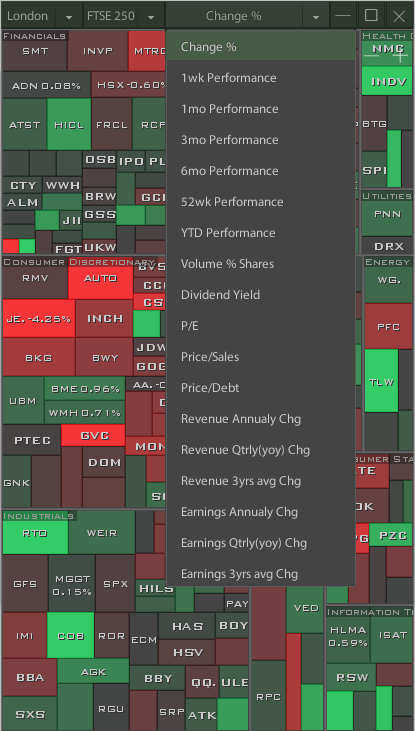Select YTD Performance option
The image size is (415, 731).
pyautogui.click(x=261, y=233)
